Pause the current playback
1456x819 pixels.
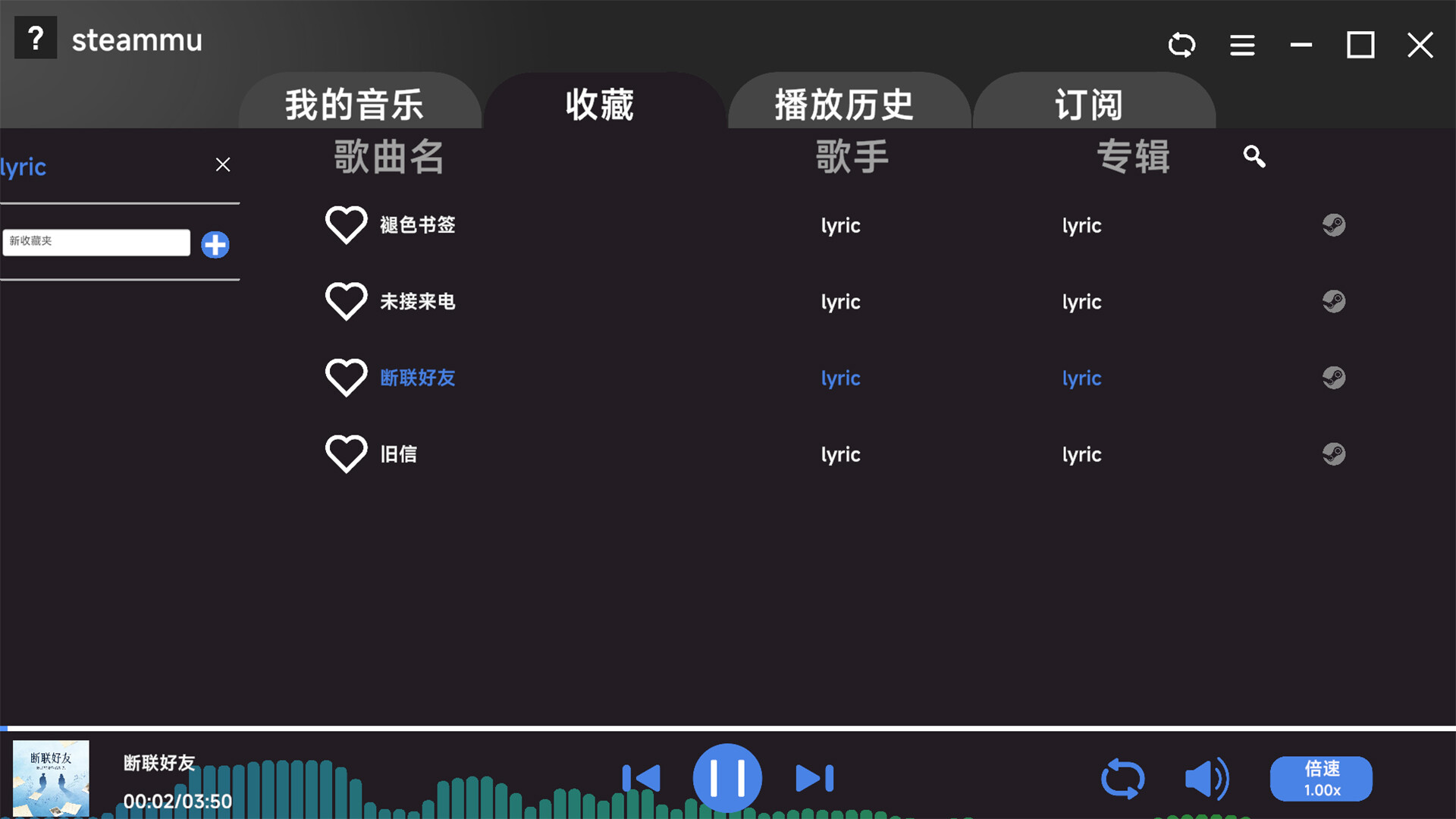pos(727,778)
